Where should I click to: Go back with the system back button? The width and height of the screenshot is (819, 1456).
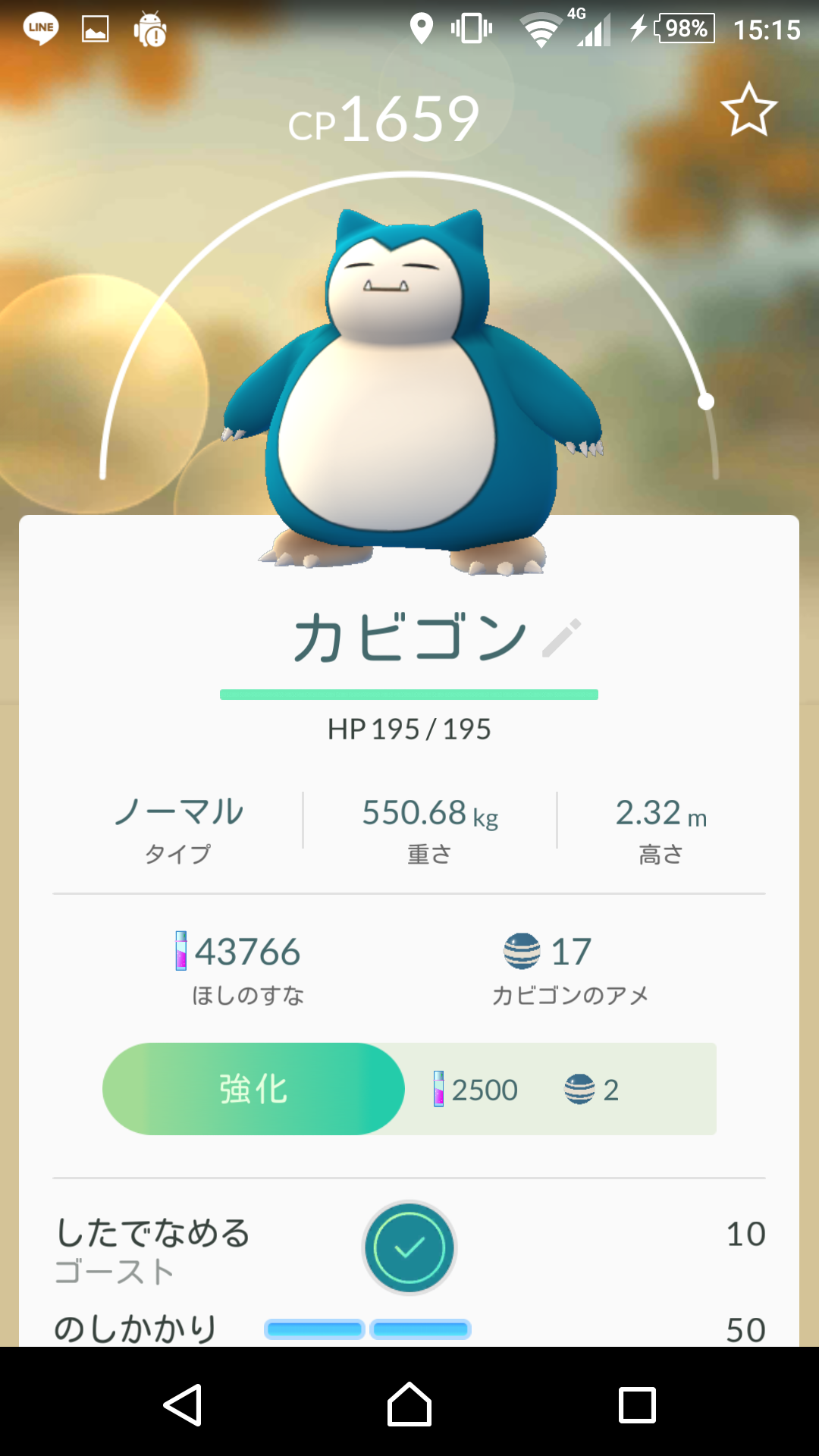[x=183, y=1405]
